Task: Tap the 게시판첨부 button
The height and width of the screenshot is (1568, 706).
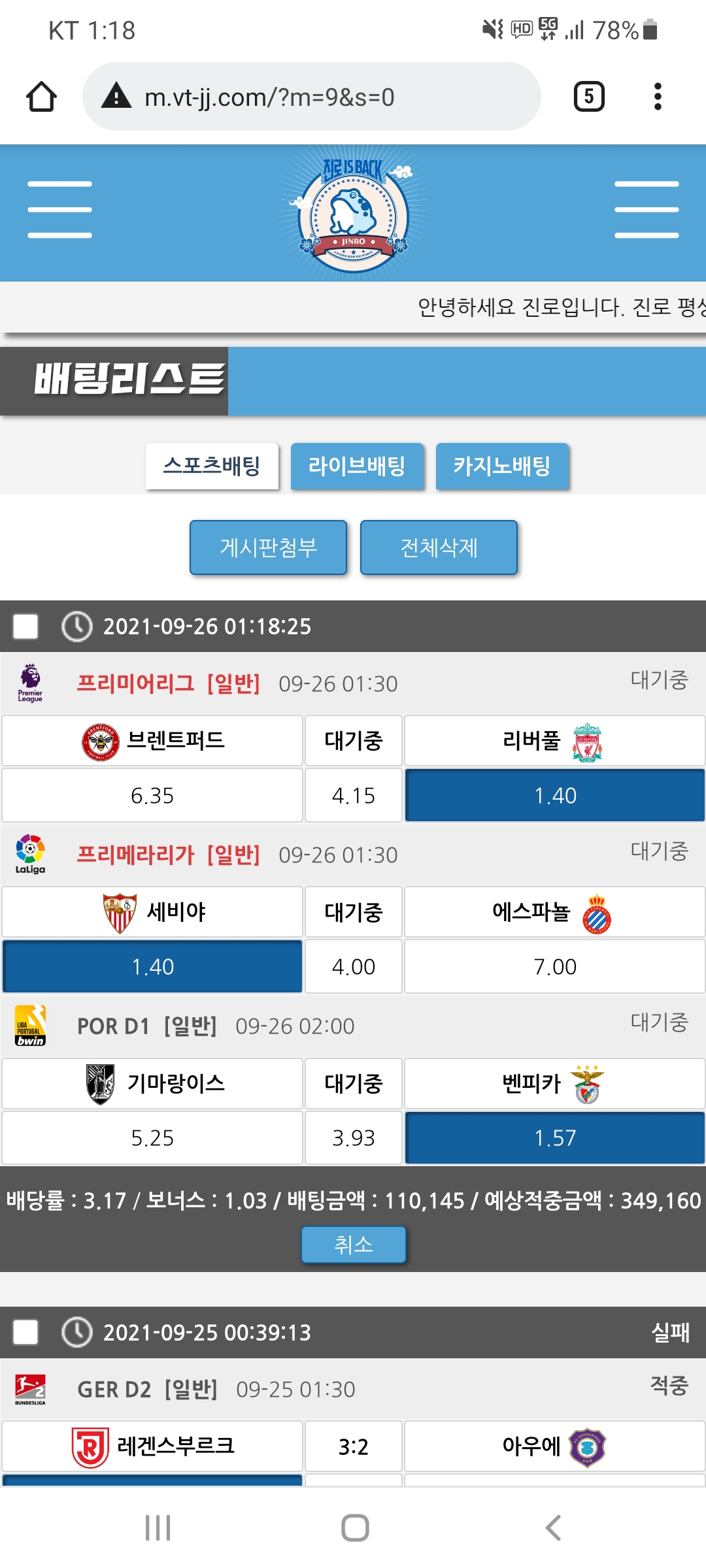Action: click(x=268, y=547)
